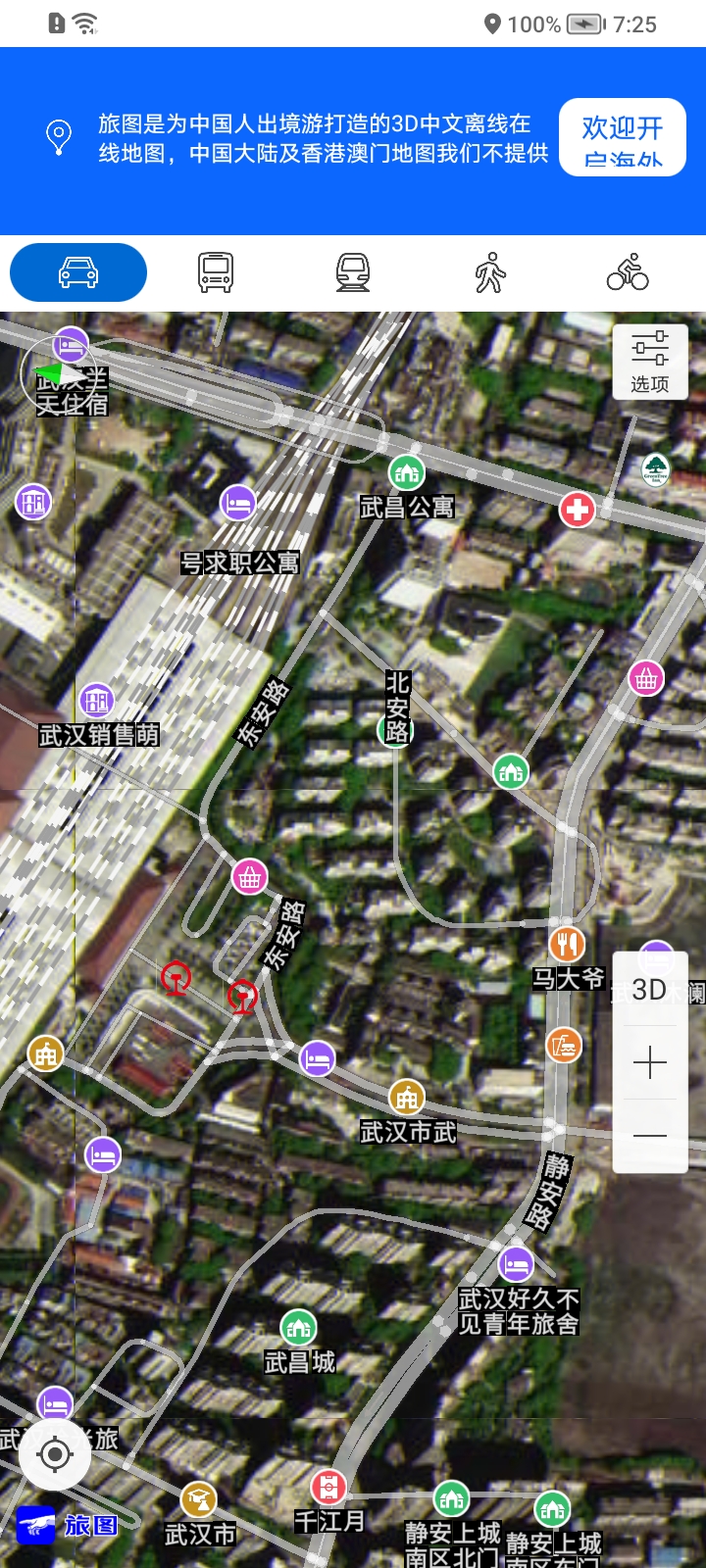Tap the red cross hospital marker
The image size is (706, 1568).
578,510
